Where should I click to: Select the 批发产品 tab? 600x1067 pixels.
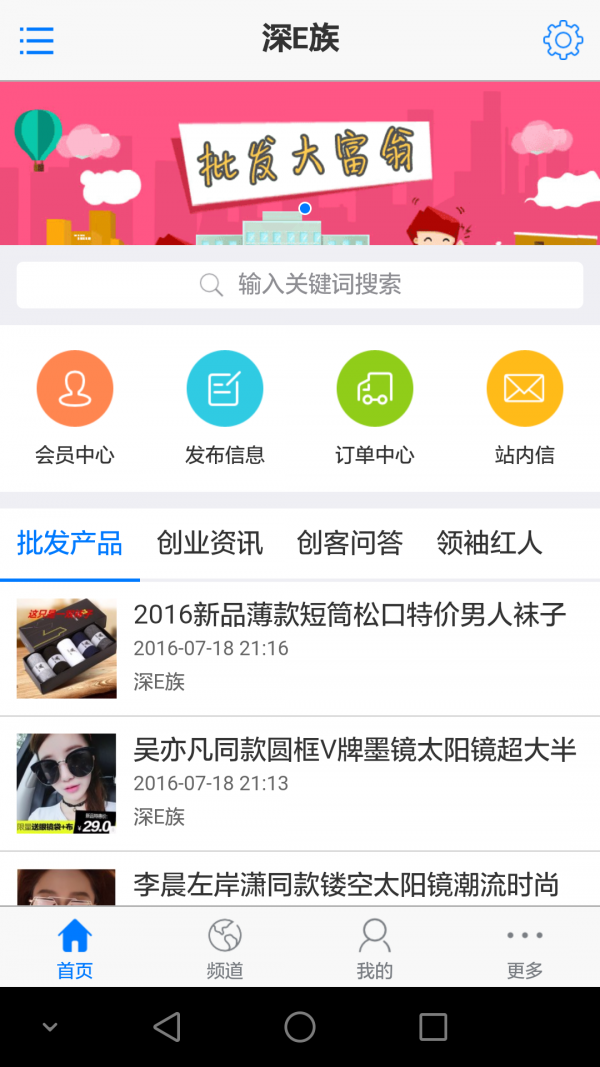(x=70, y=543)
